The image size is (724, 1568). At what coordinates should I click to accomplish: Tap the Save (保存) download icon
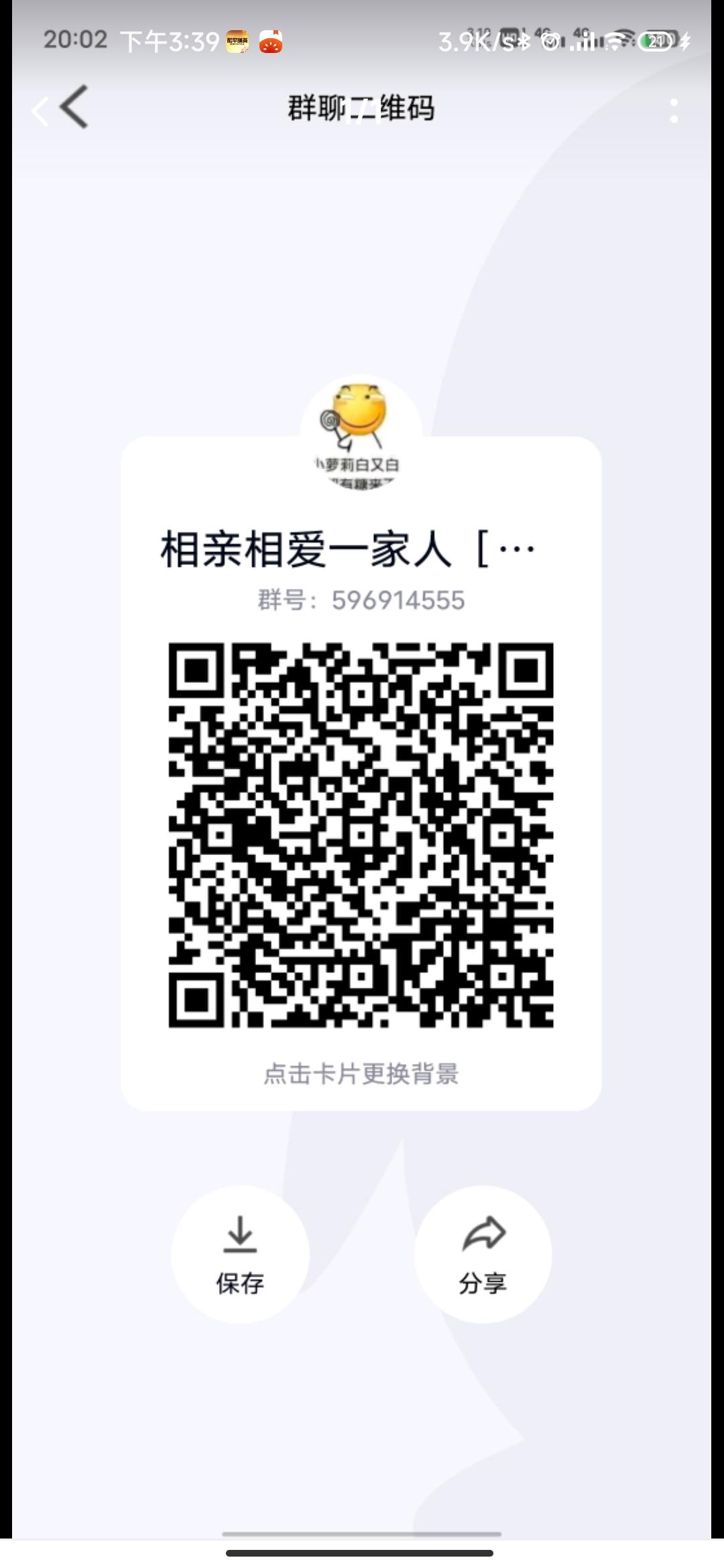(x=241, y=1235)
